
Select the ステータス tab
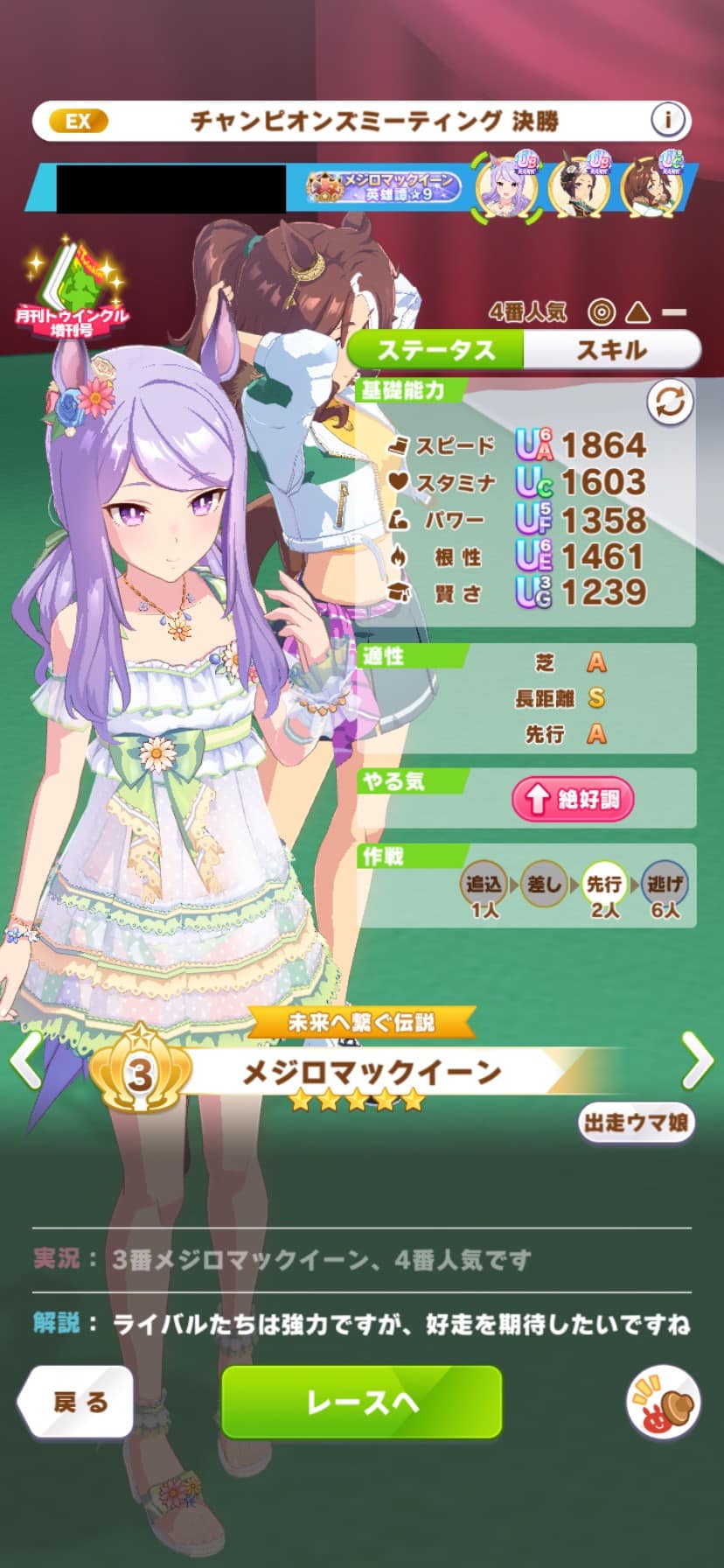click(435, 350)
